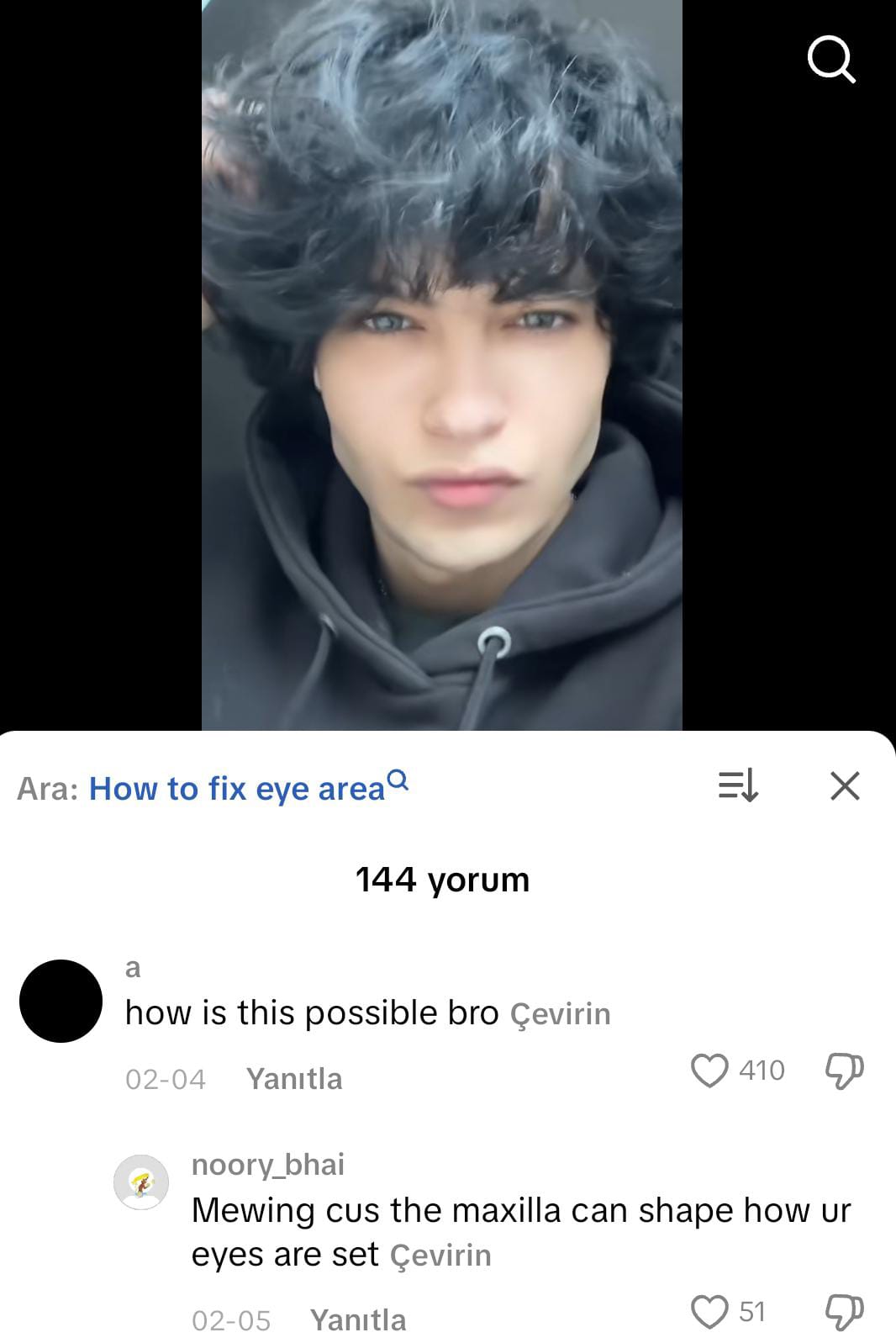Open the search magnifier above the video
The image size is (896, 1343).
[831, 61]
